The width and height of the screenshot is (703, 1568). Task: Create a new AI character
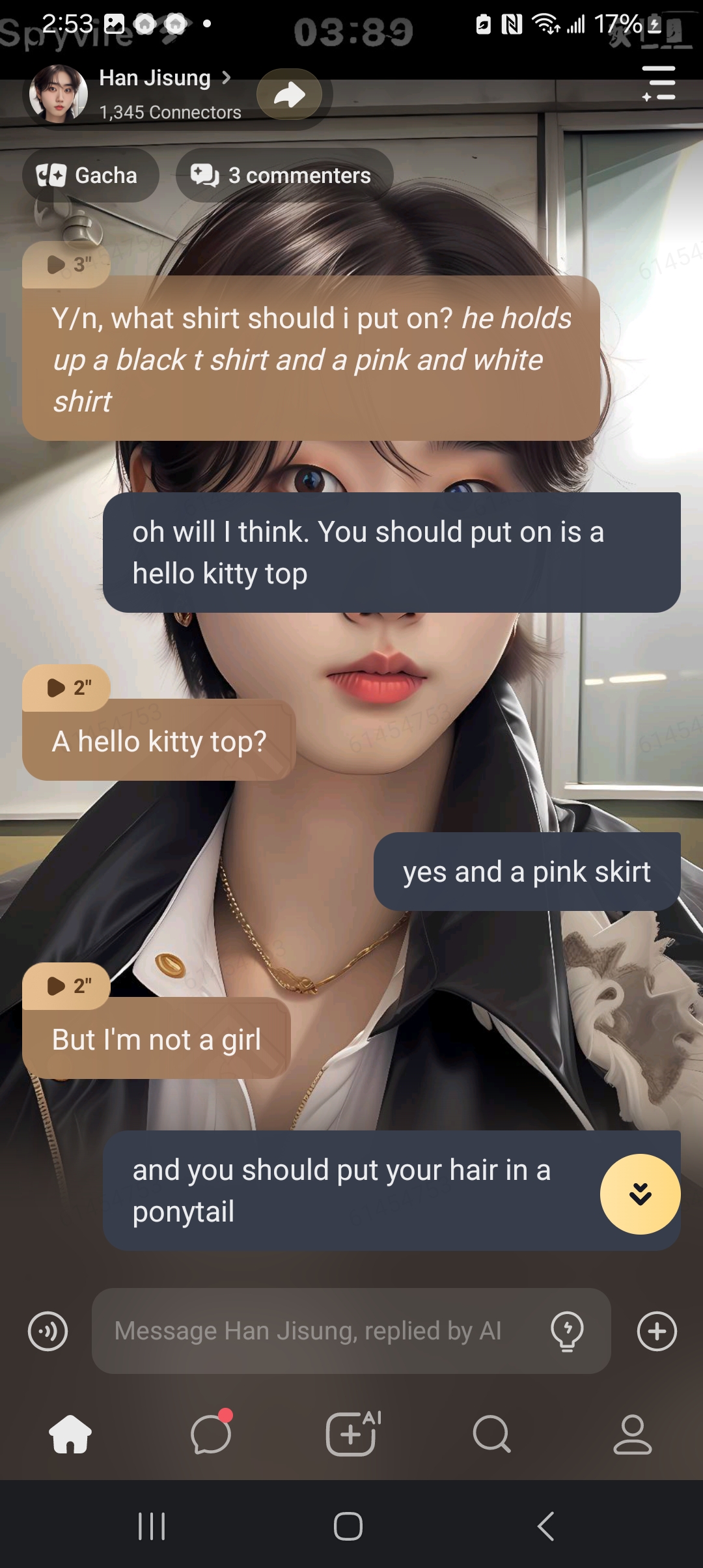tap(351, 1434)
